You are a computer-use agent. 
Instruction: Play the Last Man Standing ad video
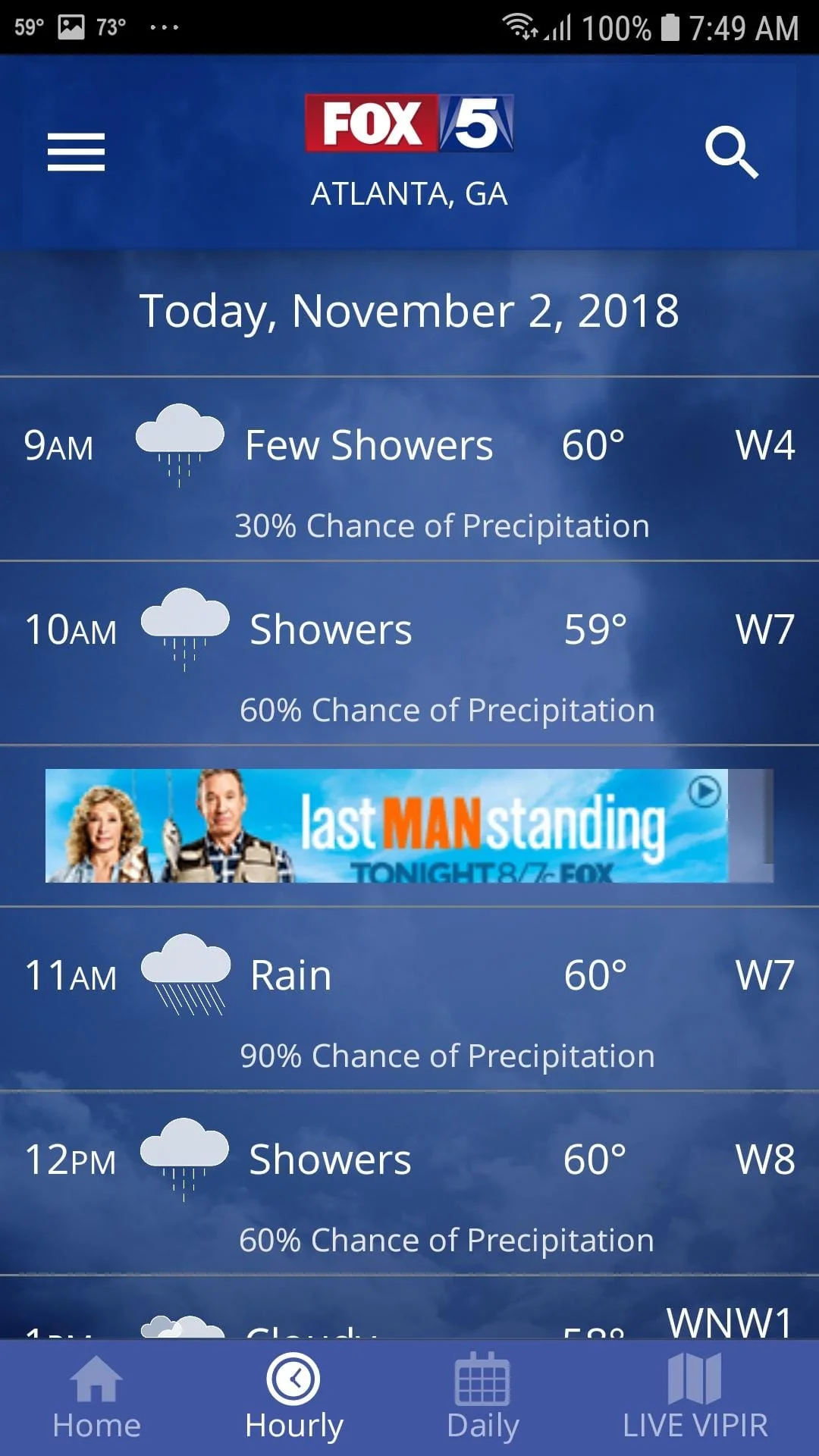coord(706,791)
